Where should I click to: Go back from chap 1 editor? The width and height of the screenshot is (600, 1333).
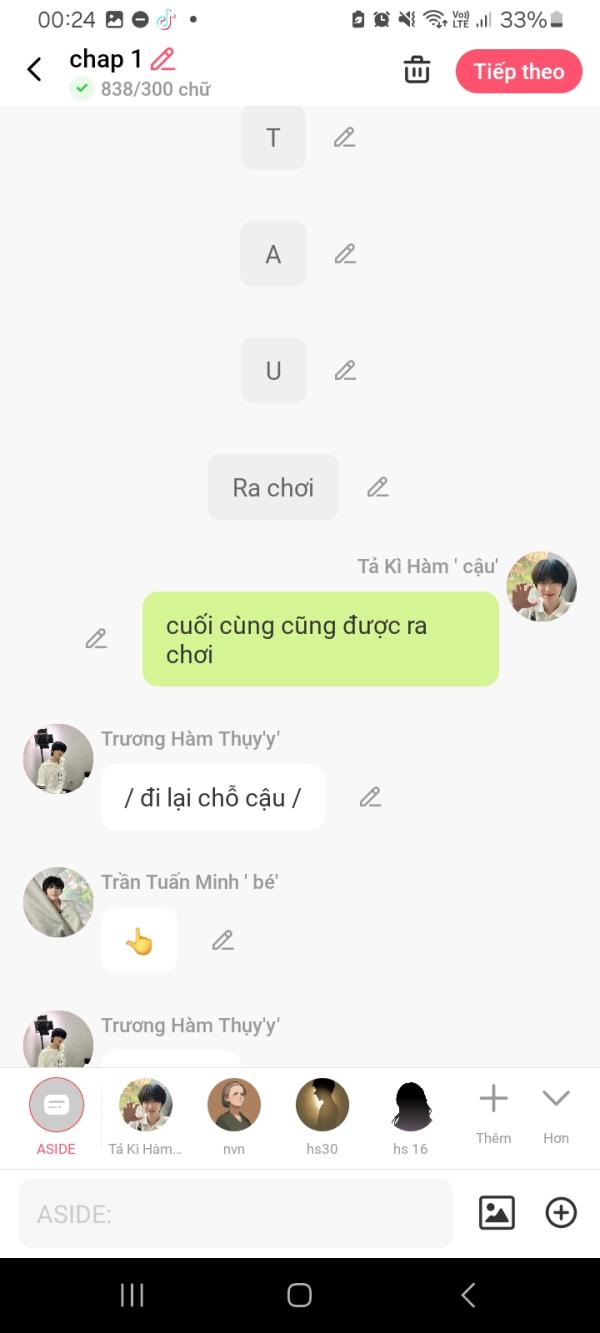(x=34, y=69)
